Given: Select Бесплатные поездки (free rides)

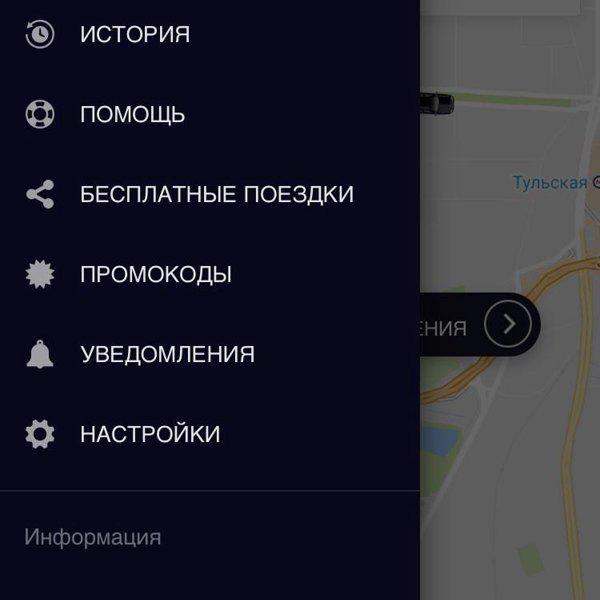Looking at the screenshot, I should click(216, 194).
